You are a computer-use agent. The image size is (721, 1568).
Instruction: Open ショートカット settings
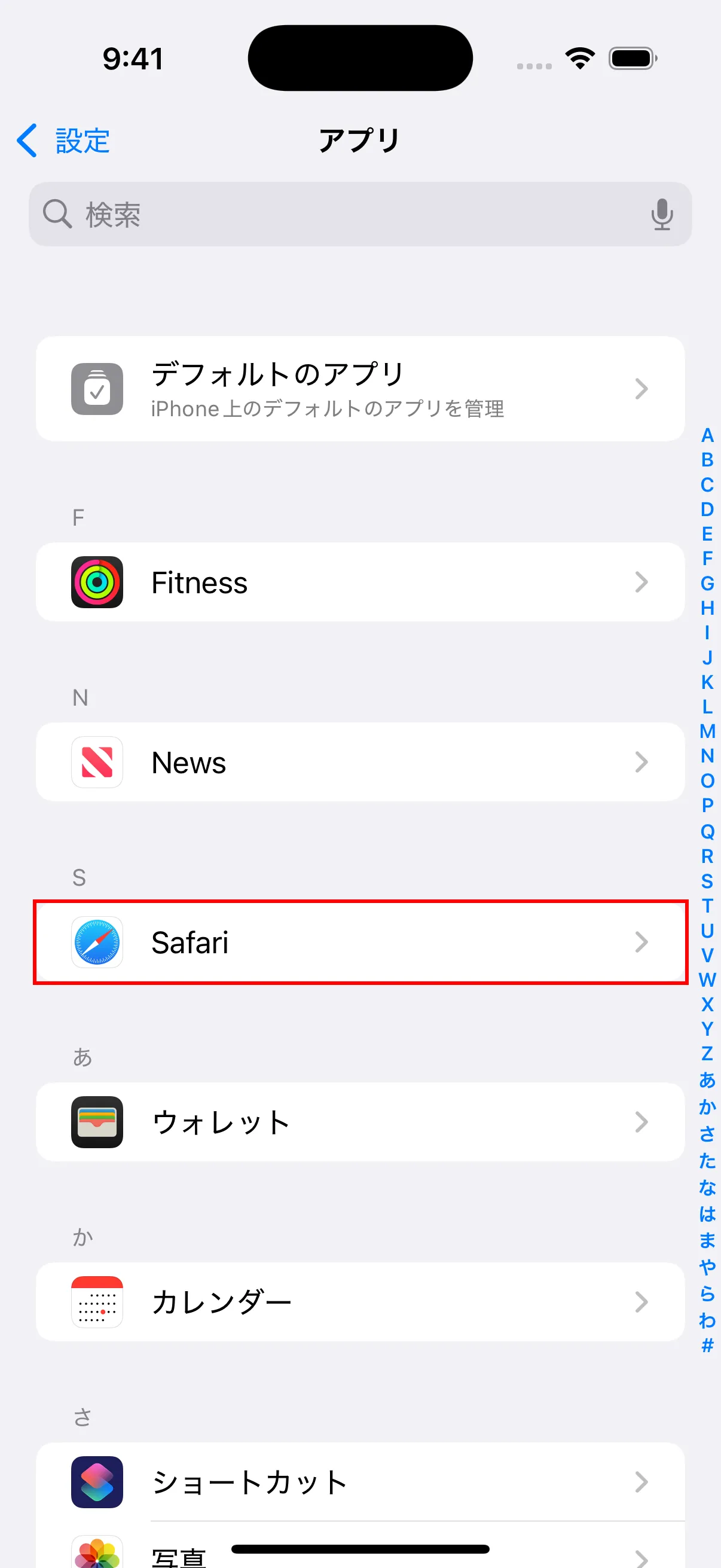[360, 1482]
